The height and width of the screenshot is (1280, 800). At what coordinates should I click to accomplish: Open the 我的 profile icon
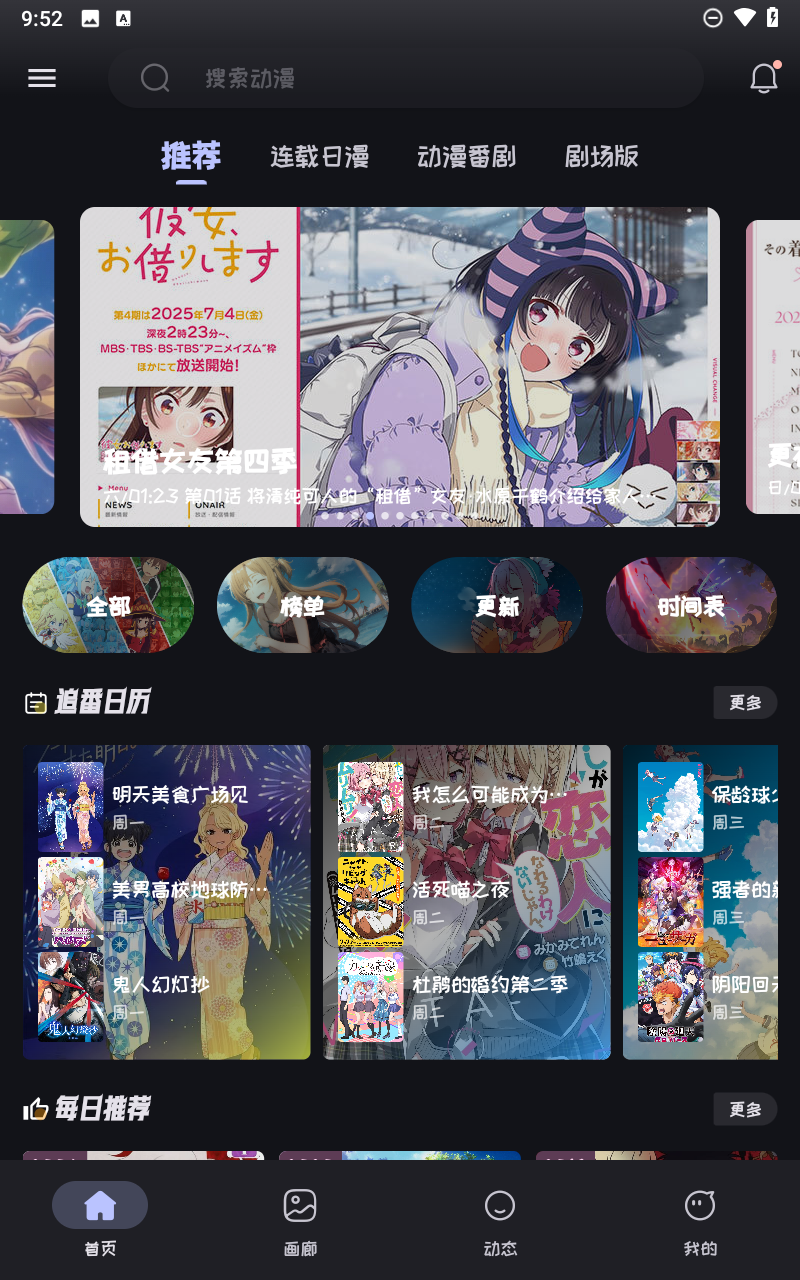click(x=701, y=1205)
